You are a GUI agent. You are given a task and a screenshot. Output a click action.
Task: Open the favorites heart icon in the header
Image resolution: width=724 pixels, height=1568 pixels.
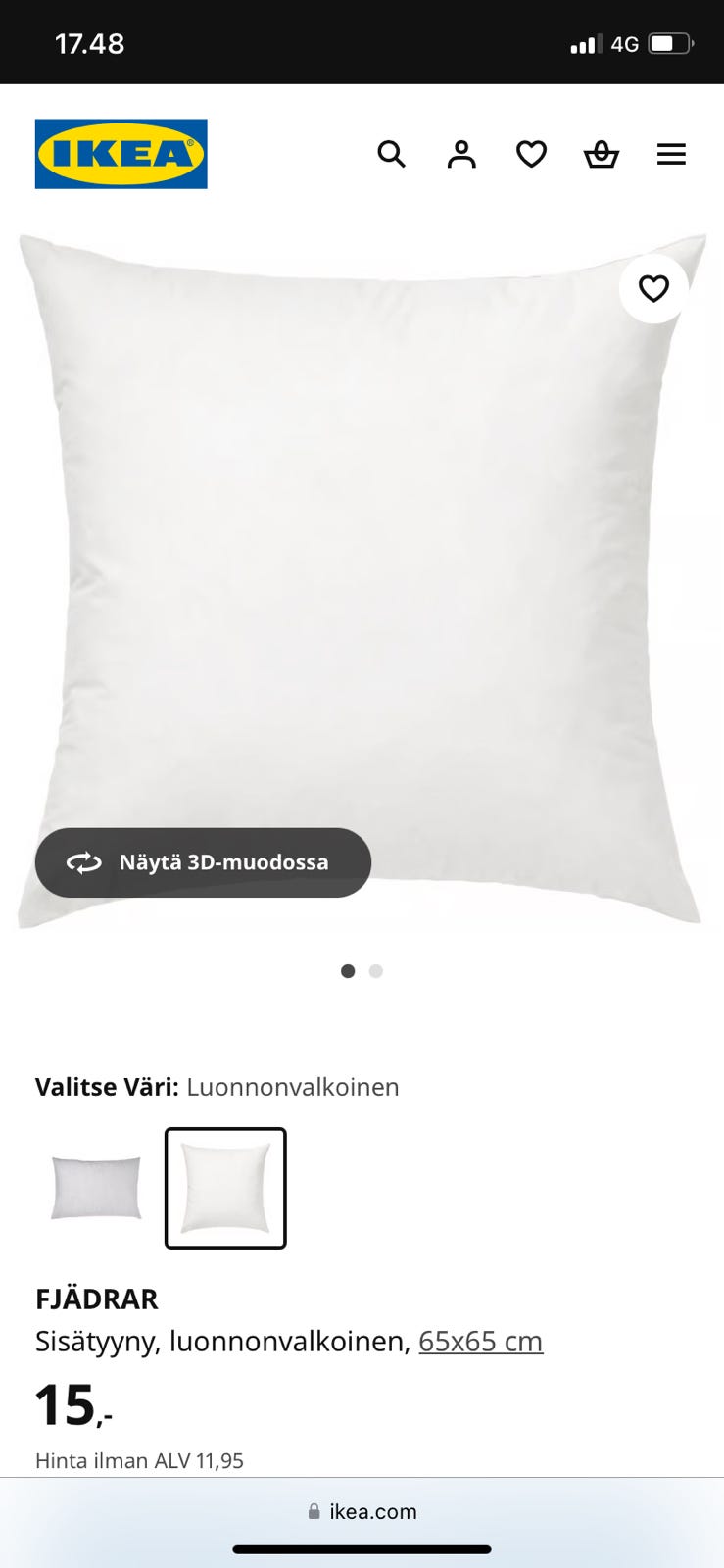point(531,154)
